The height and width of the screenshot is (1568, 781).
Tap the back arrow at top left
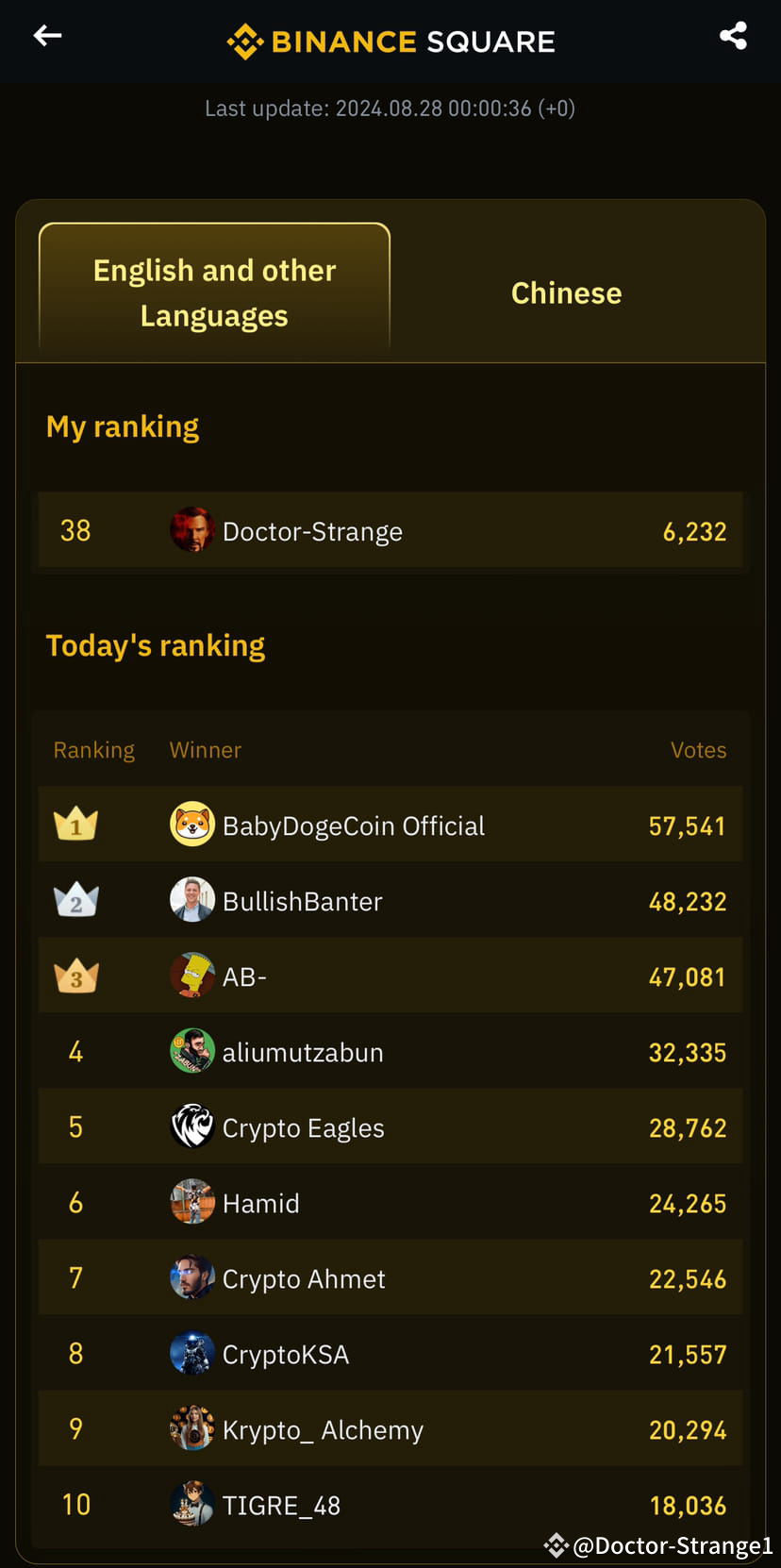[x=46, y=35]
